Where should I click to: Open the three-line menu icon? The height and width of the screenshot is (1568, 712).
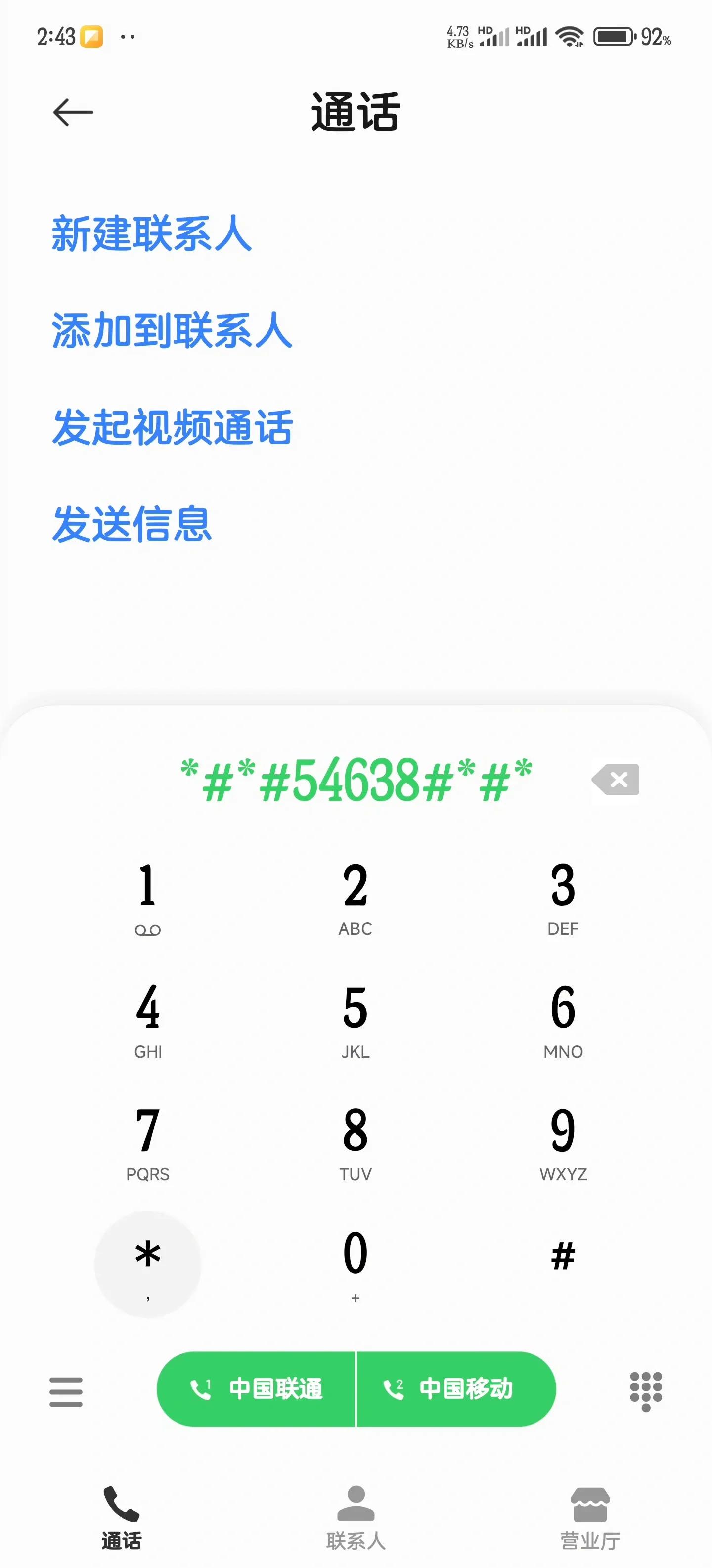coord(66,1391)
